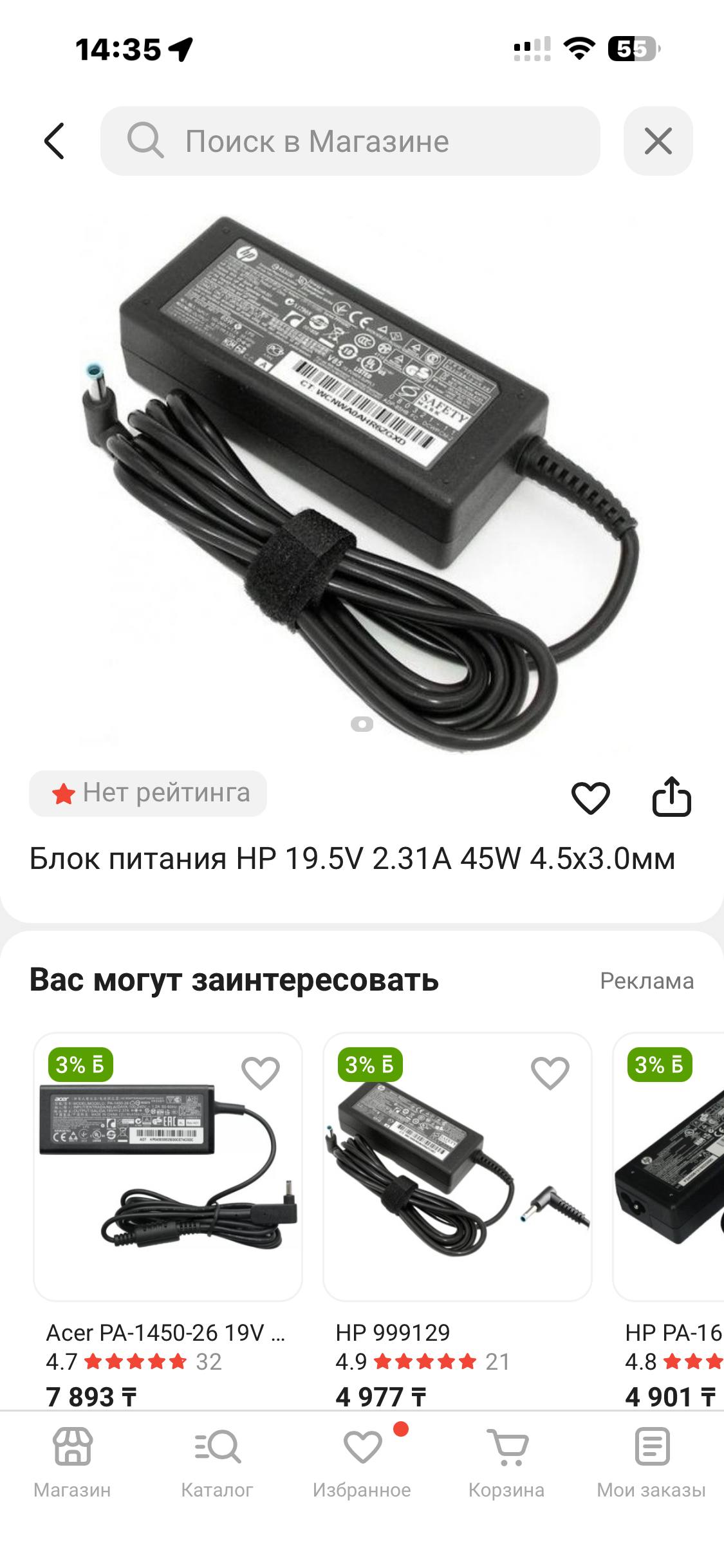
Task: Favorite the Acer PA-1450-26 adapter
Action: (260, 1073)
